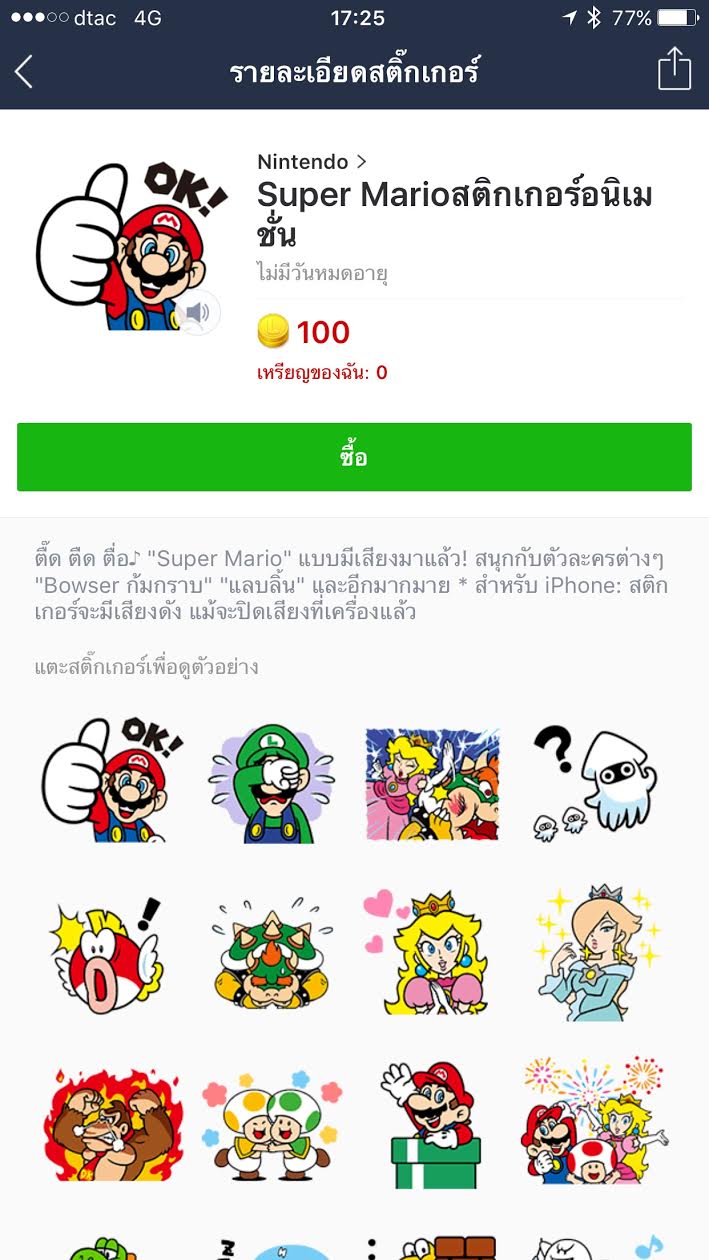The width and height of the screenshot is (709, 1260).
Task: Tap the green ซื้อ buy button
Action: [354, 457]
